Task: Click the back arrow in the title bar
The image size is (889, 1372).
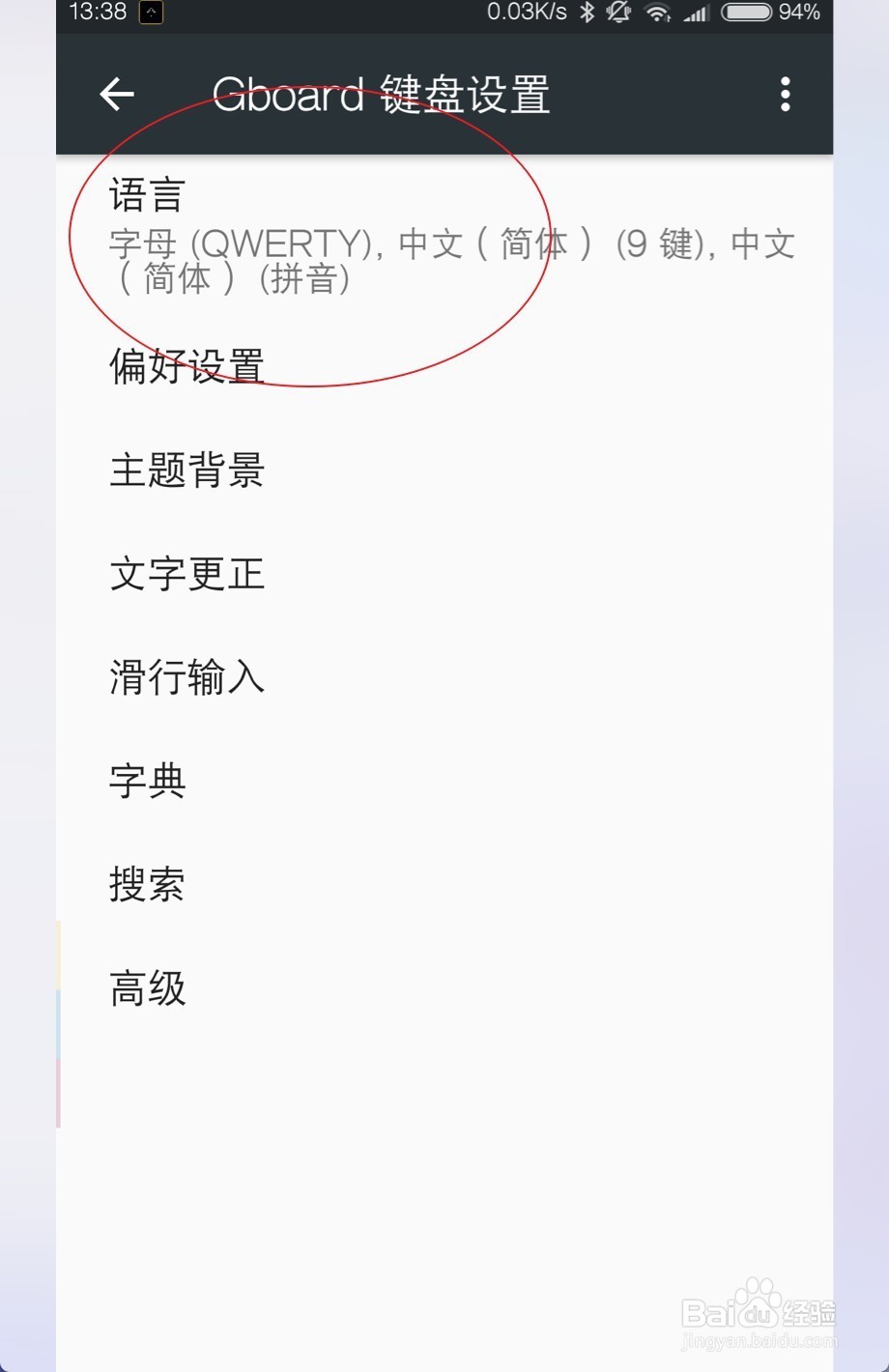Action: click(x=116, y=94)
